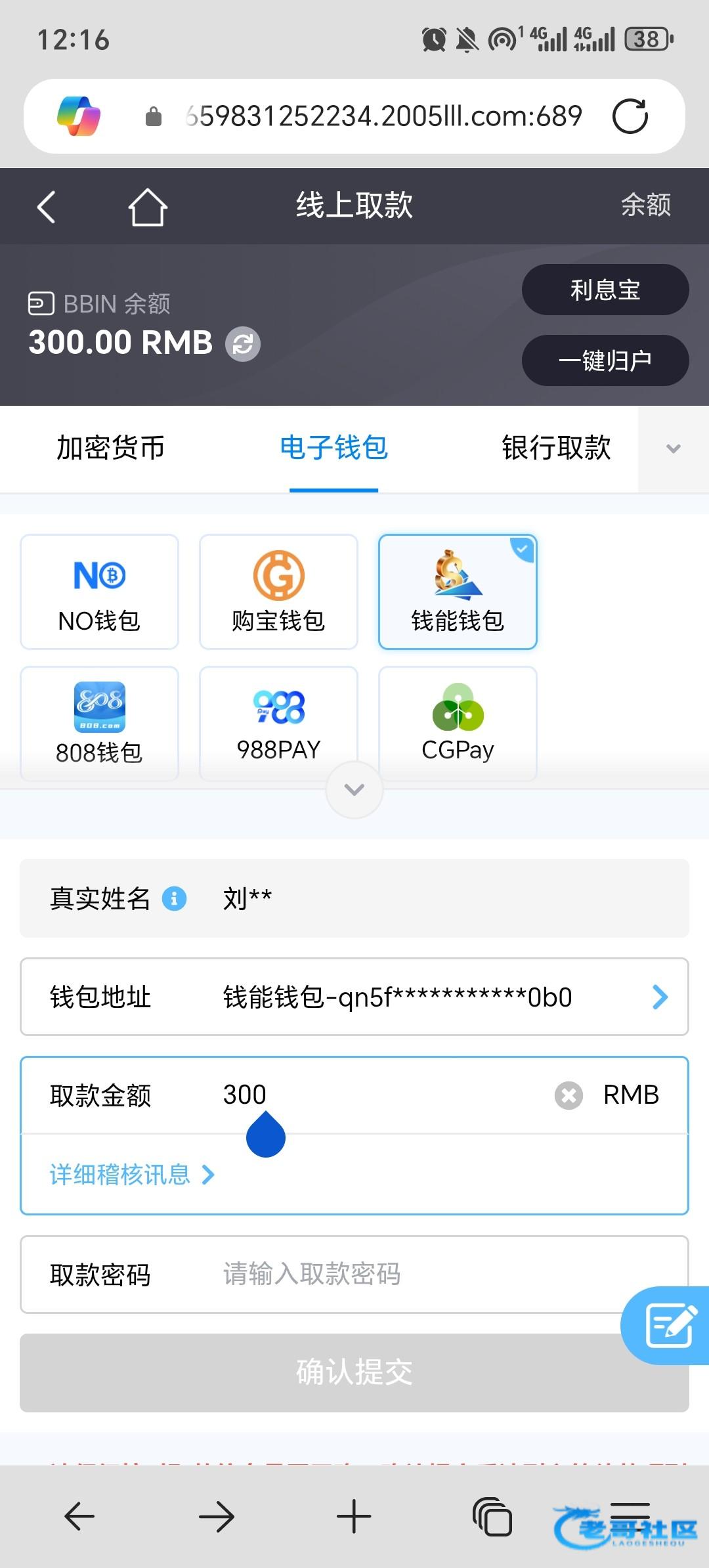Image resolution: width=709 pixels, height=1568 pixels.
Task: Switch to 银行取款 tab
Action: click(x=556, y=448)
